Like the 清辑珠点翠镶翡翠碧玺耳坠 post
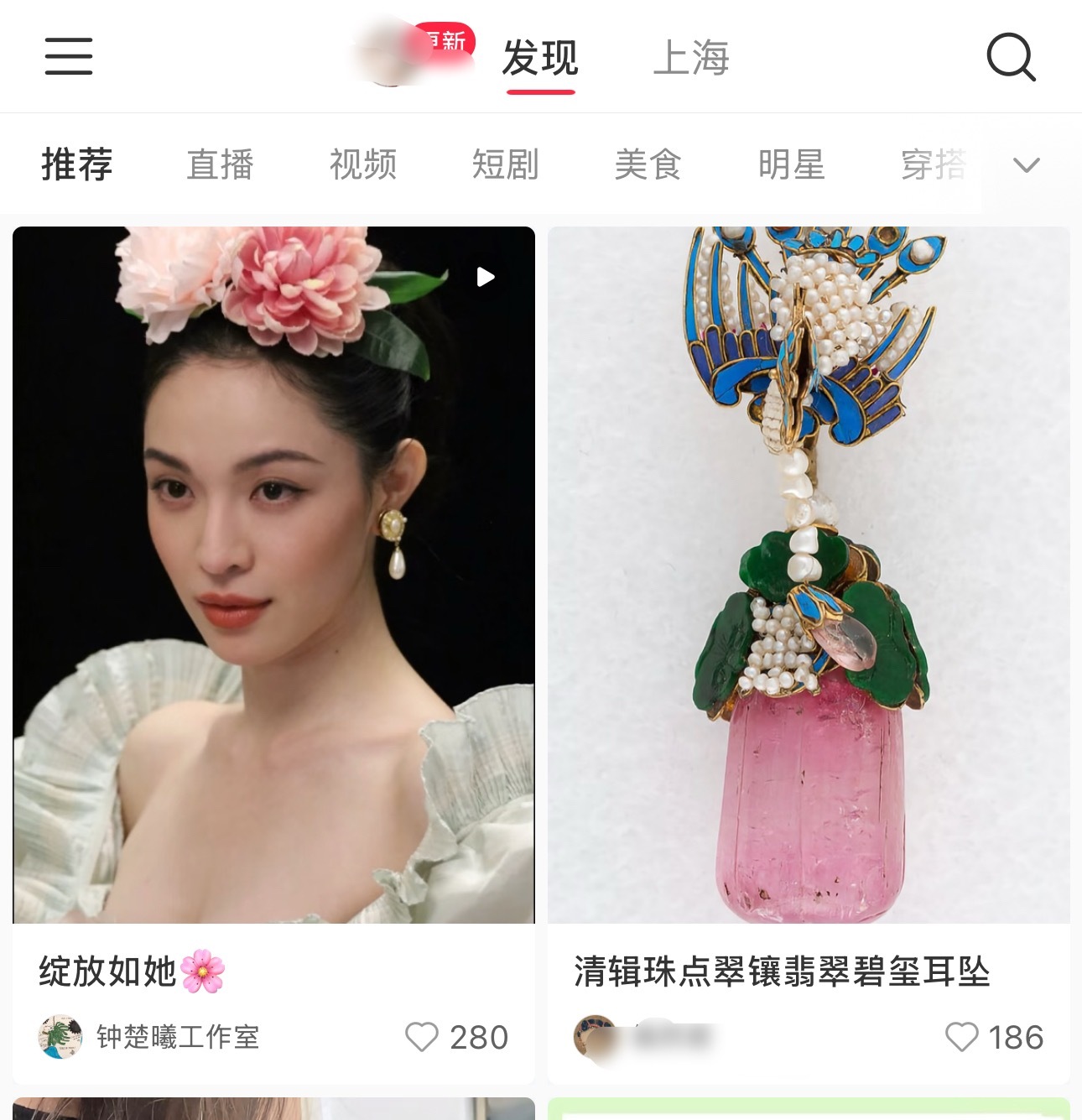The image size is (1082, 1120). coord(961,1037)
